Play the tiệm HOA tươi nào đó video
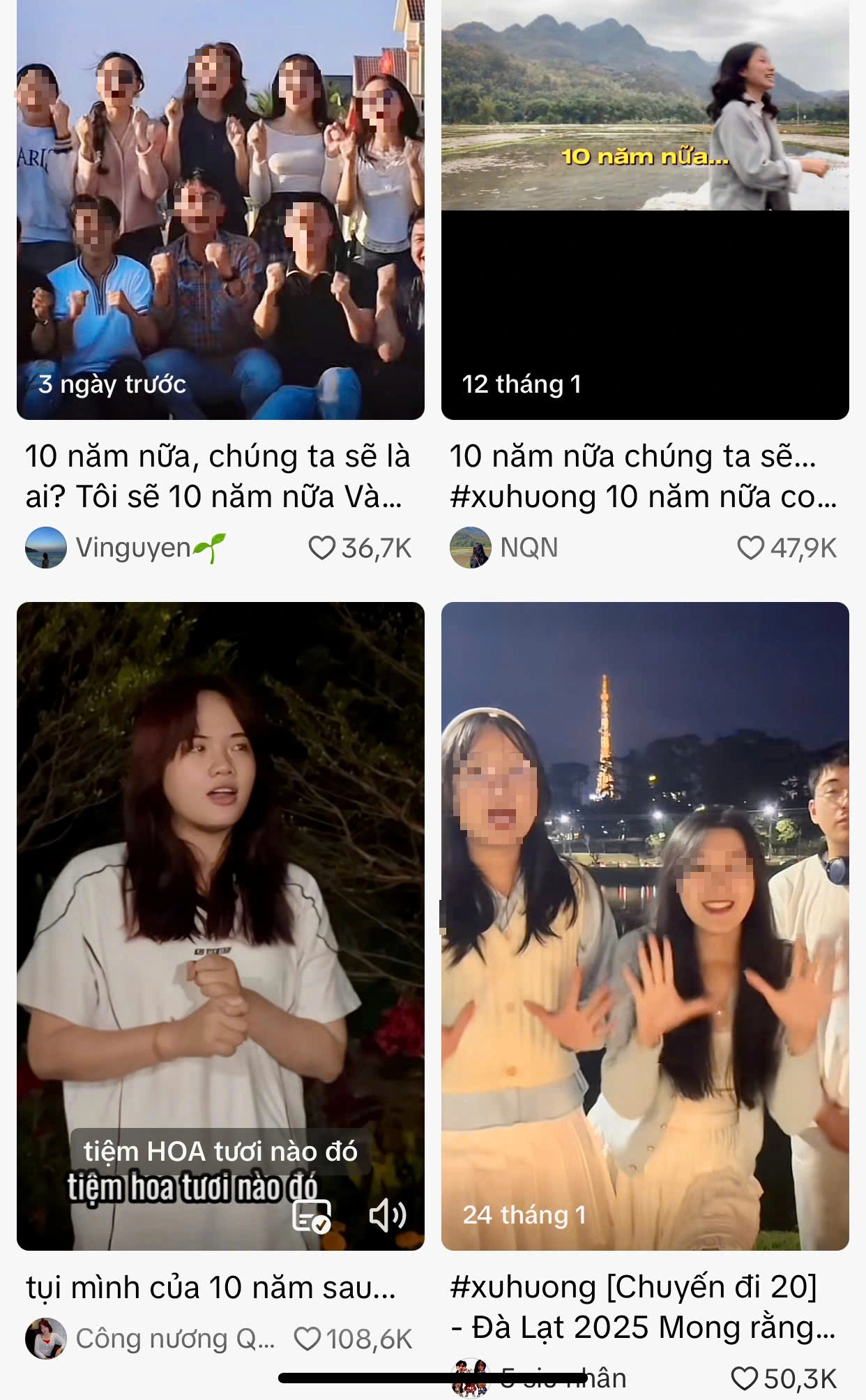Screen dimensions: 866x1400 [220, 926]
